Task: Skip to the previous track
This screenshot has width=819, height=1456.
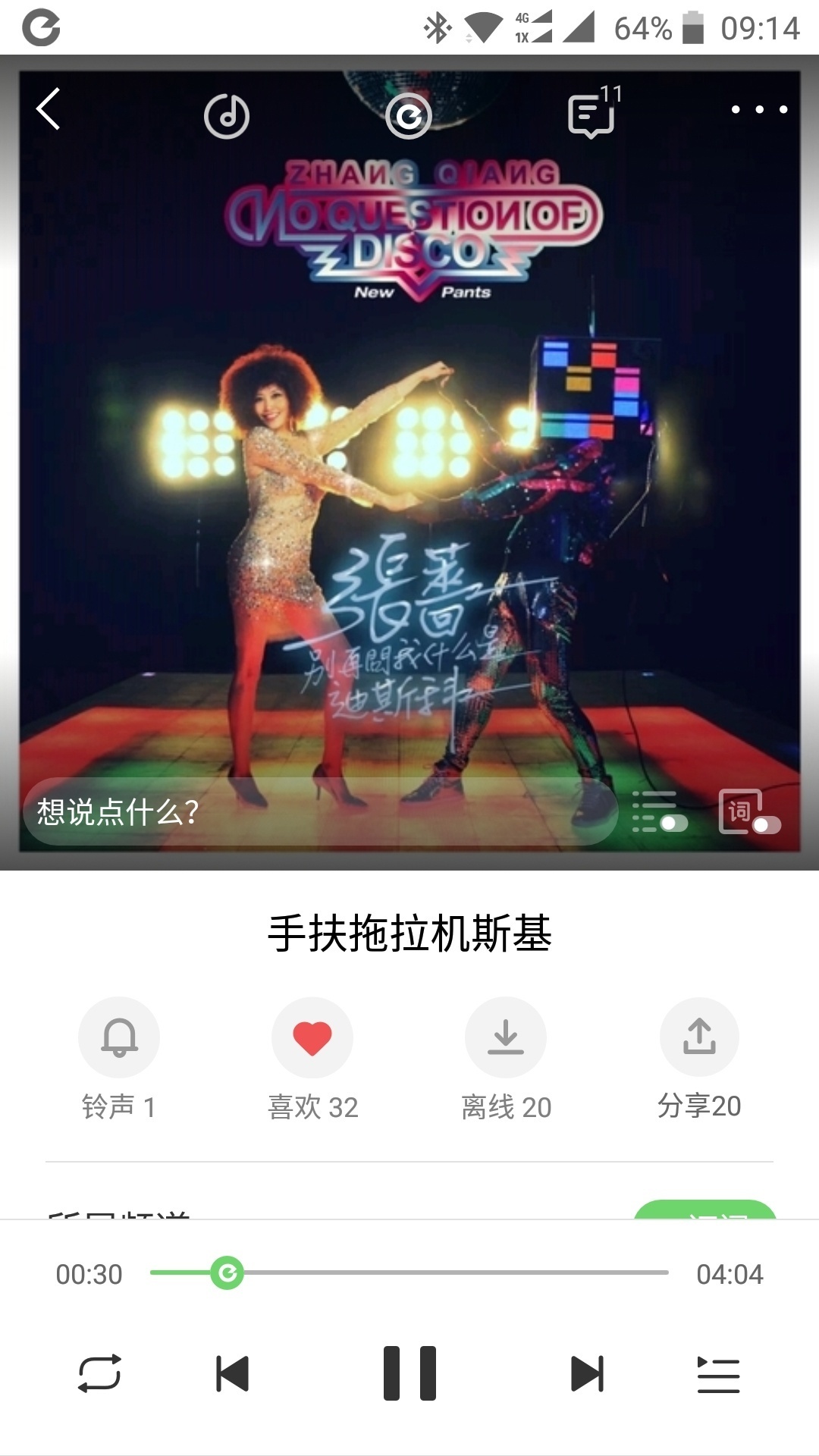Action: 232,1373
